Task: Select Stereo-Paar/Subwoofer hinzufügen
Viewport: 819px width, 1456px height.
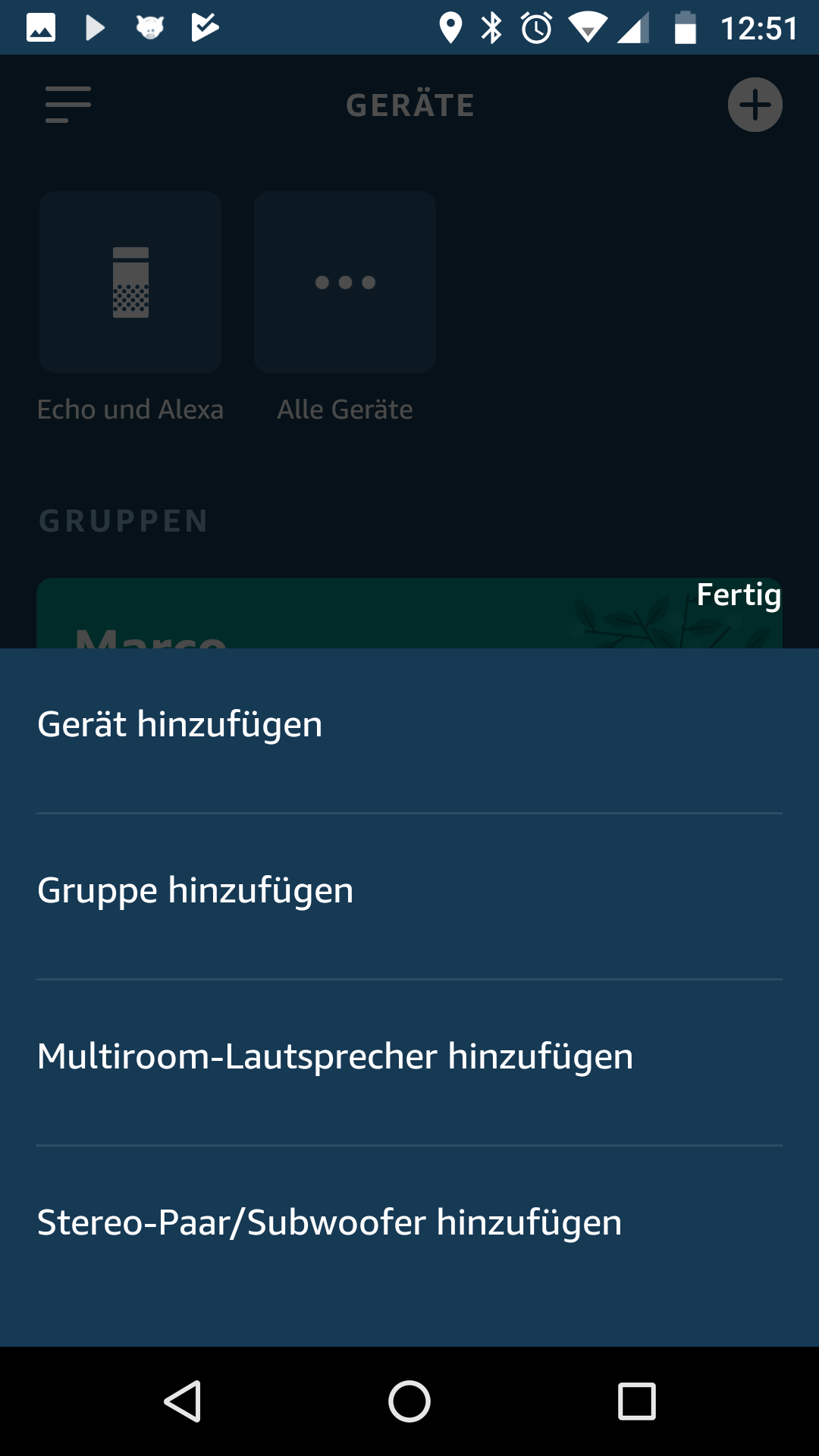Action: (x=409, y=1222)
